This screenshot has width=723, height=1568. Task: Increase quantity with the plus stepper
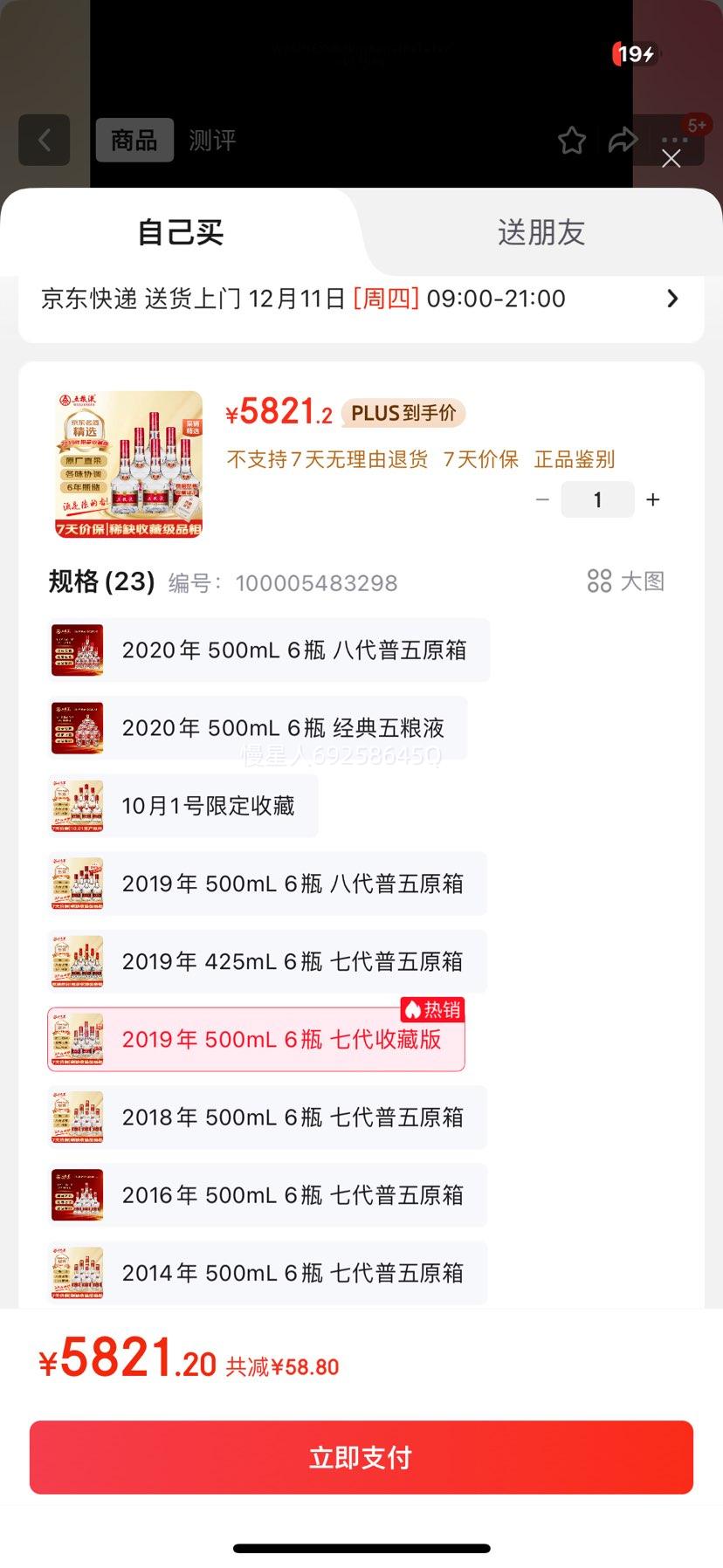(652, 499)
